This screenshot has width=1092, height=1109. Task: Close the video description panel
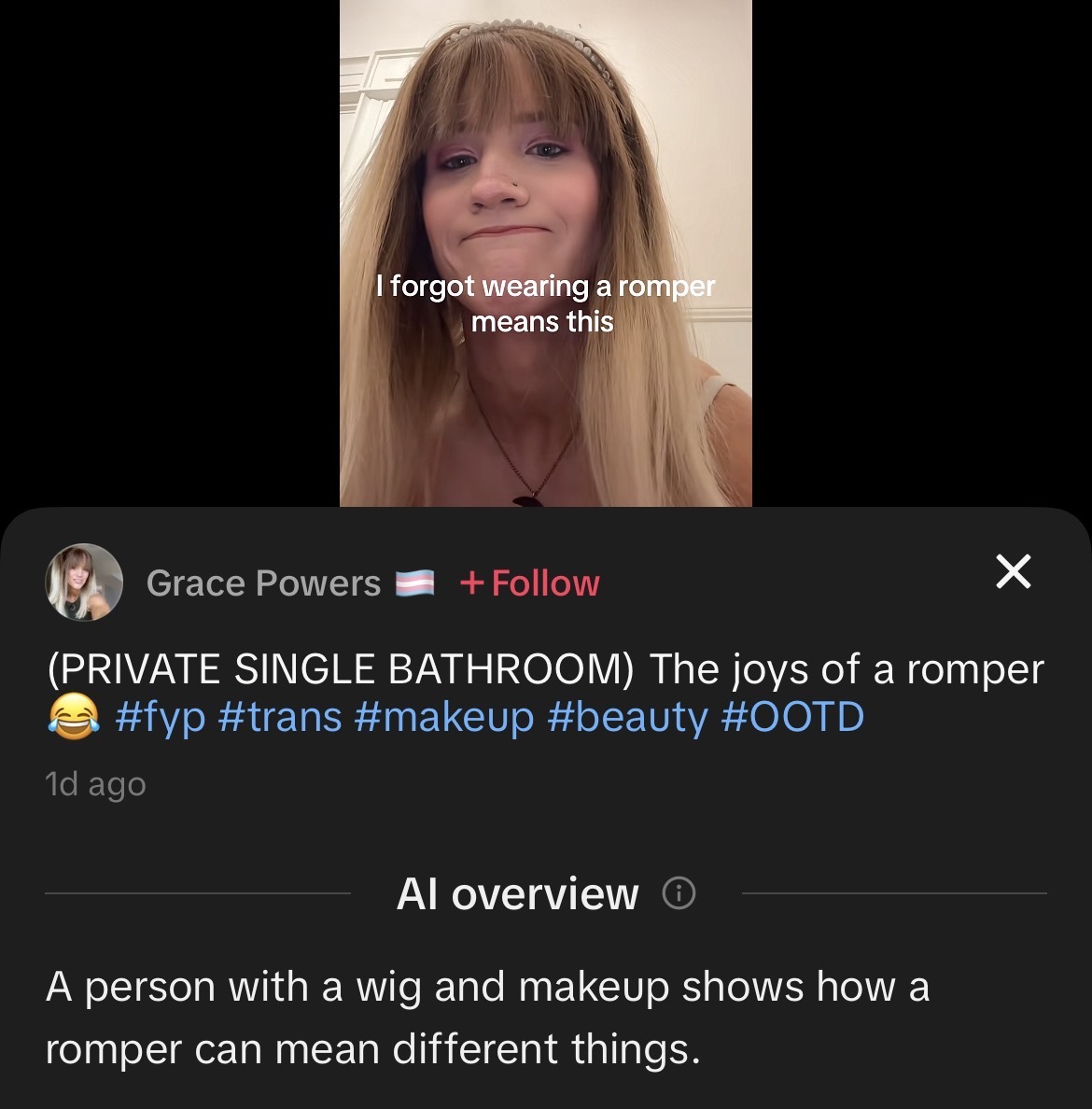click(1013, 571)
